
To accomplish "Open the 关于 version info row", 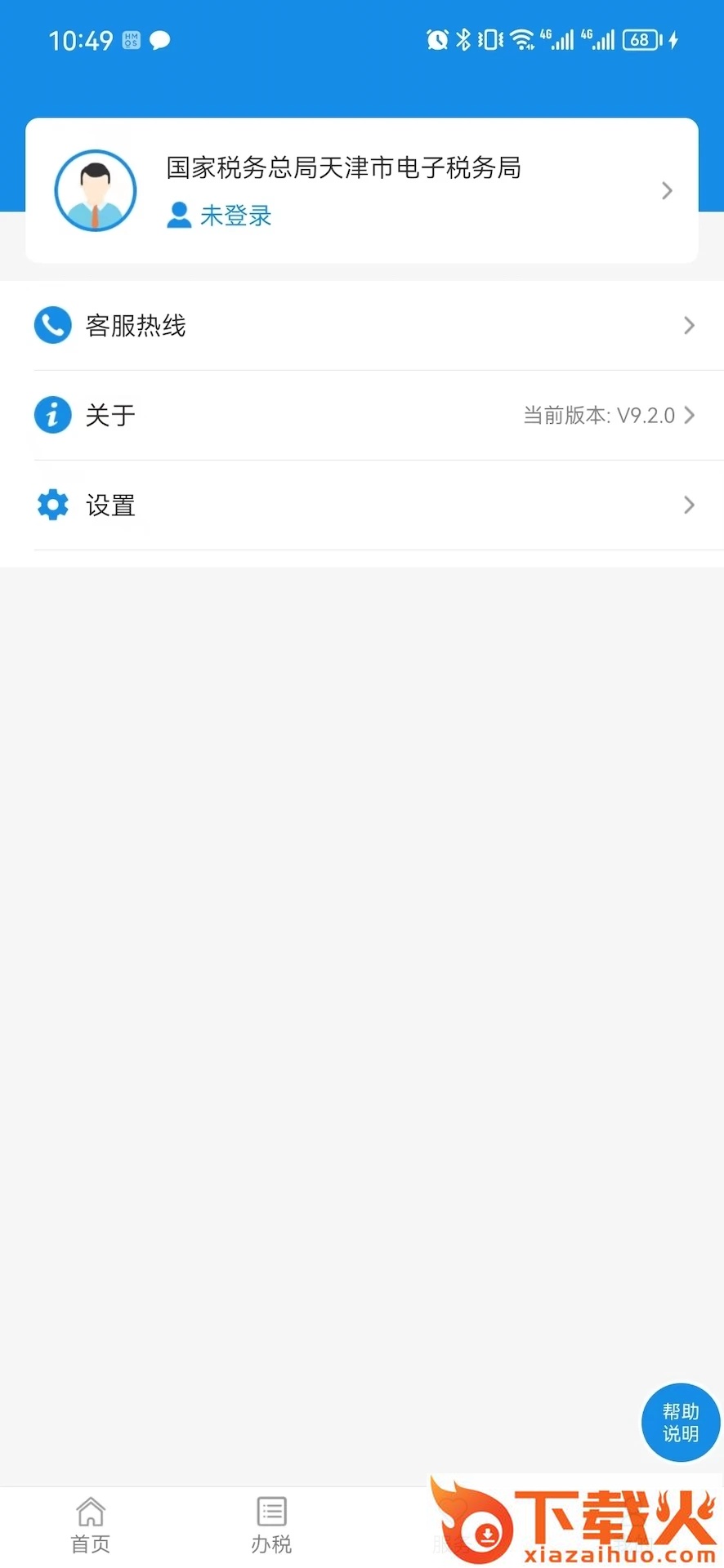I will coord(361,416).
